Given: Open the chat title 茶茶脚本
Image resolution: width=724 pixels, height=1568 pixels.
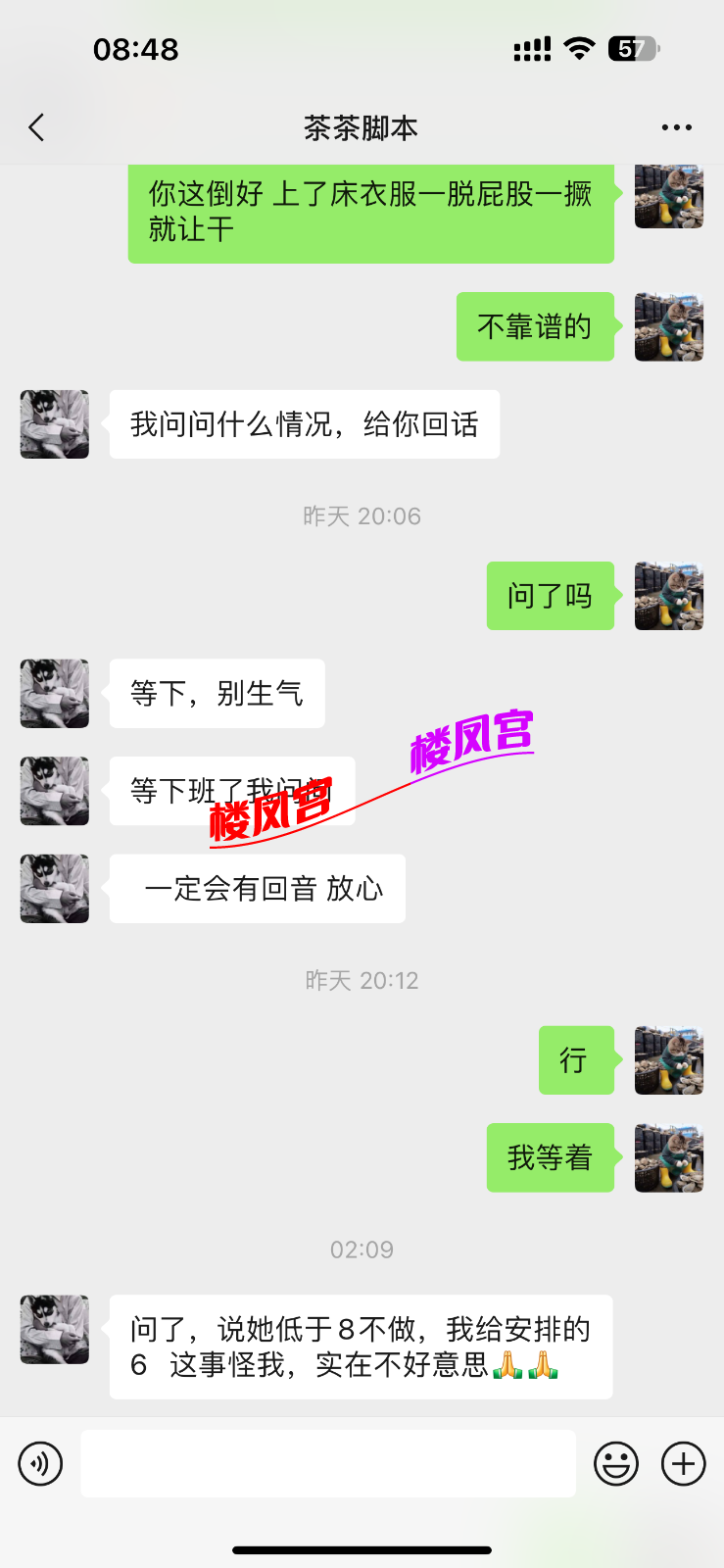Looking at the screenshot, I should coord(362,127).
